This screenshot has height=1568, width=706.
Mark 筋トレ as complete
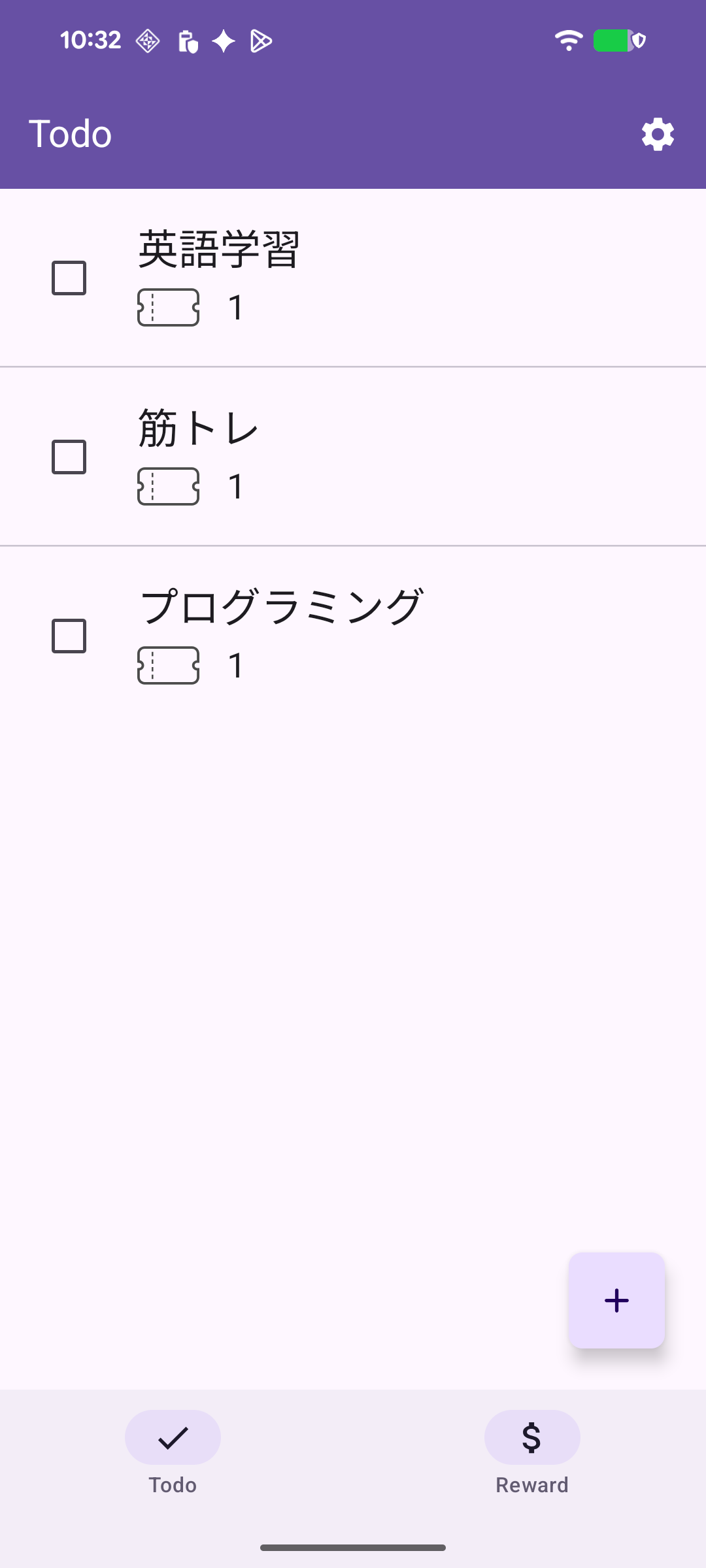tap(67, 455)
